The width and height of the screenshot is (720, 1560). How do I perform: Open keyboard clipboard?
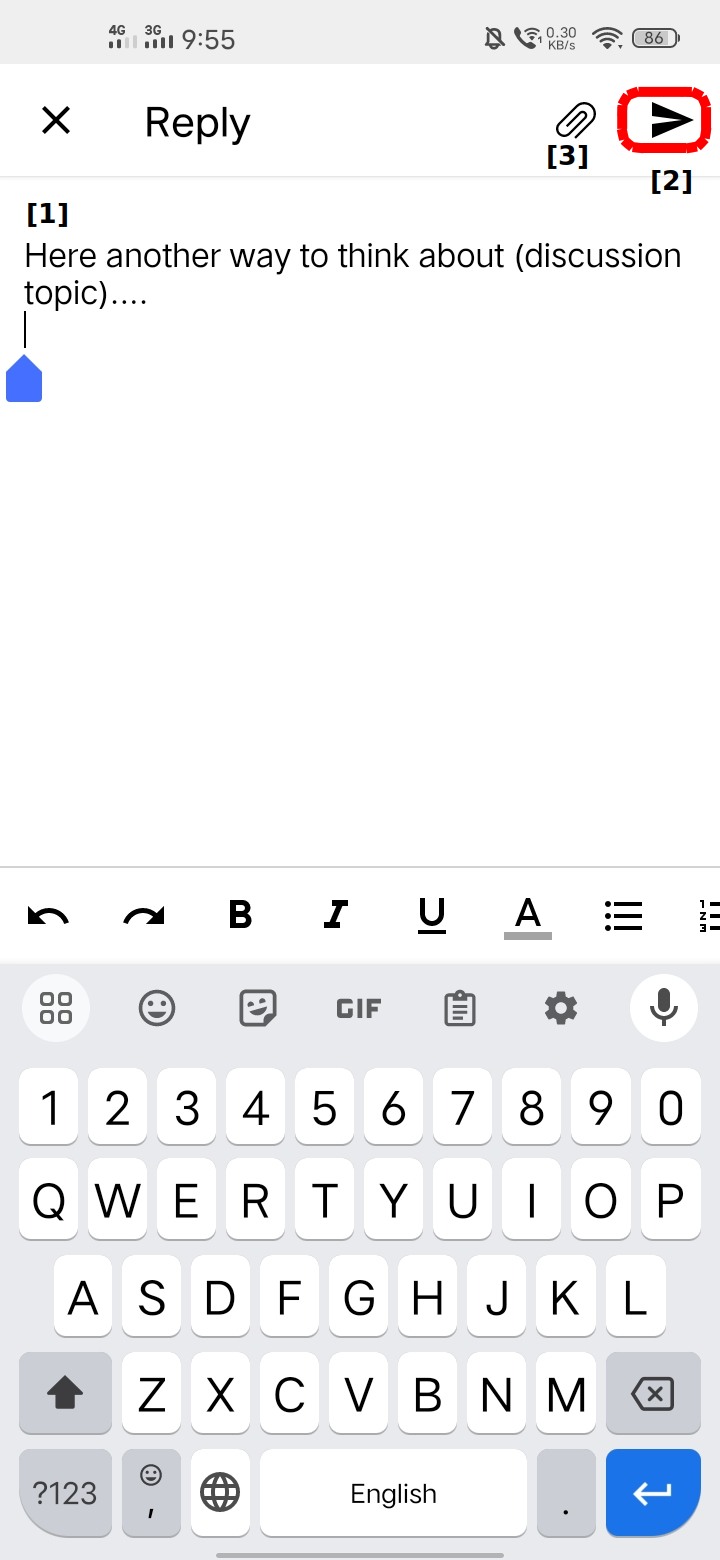[459, 1008]
